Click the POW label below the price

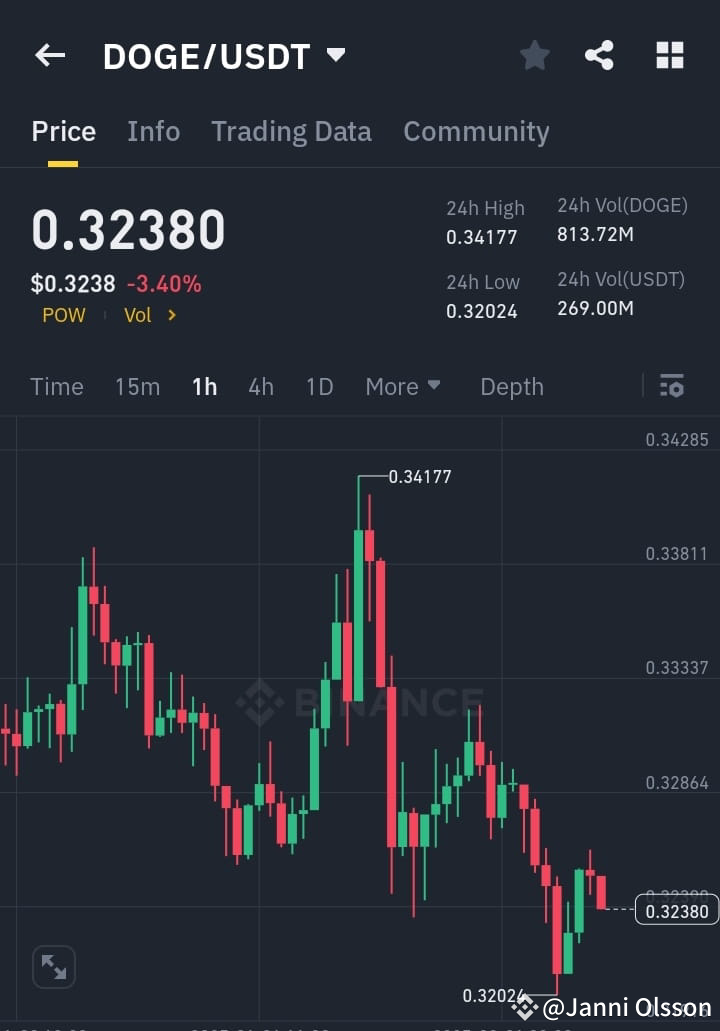[x=63, y=314]
